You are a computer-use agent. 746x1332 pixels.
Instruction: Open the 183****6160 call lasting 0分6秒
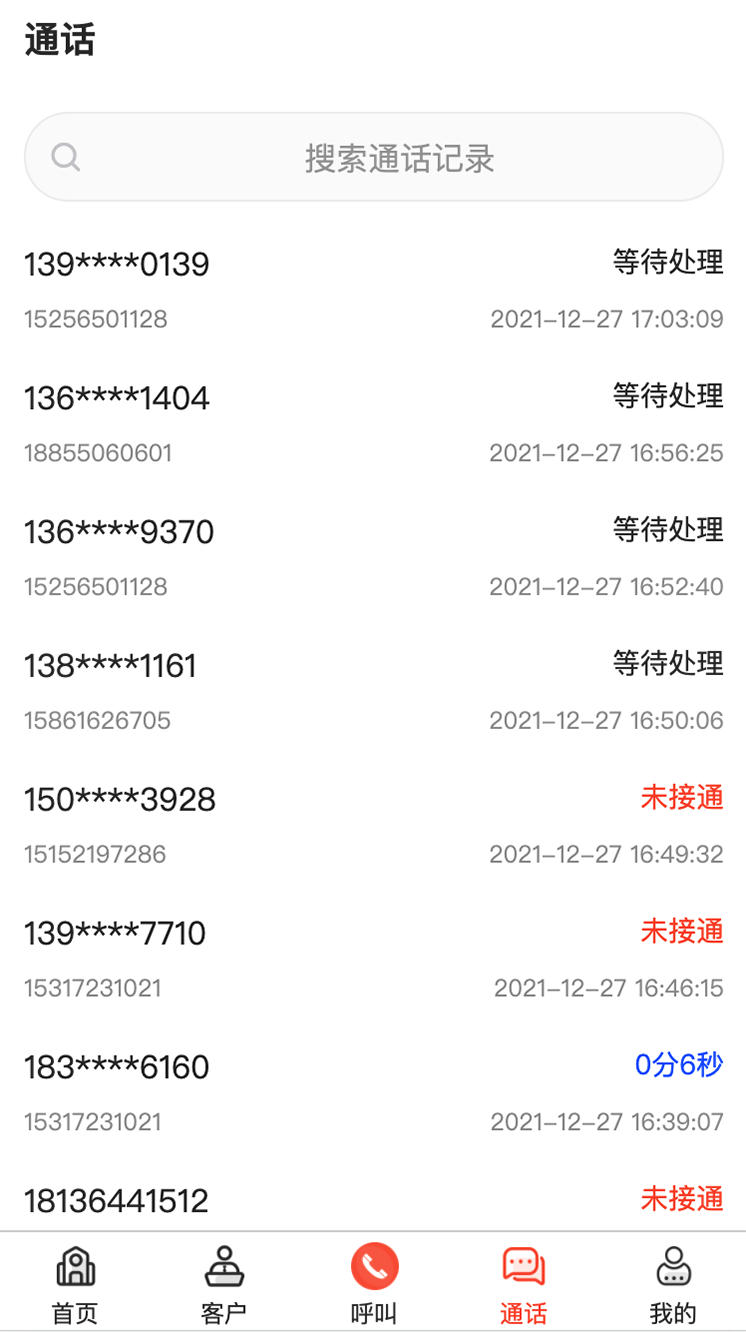pos(373,1093)
